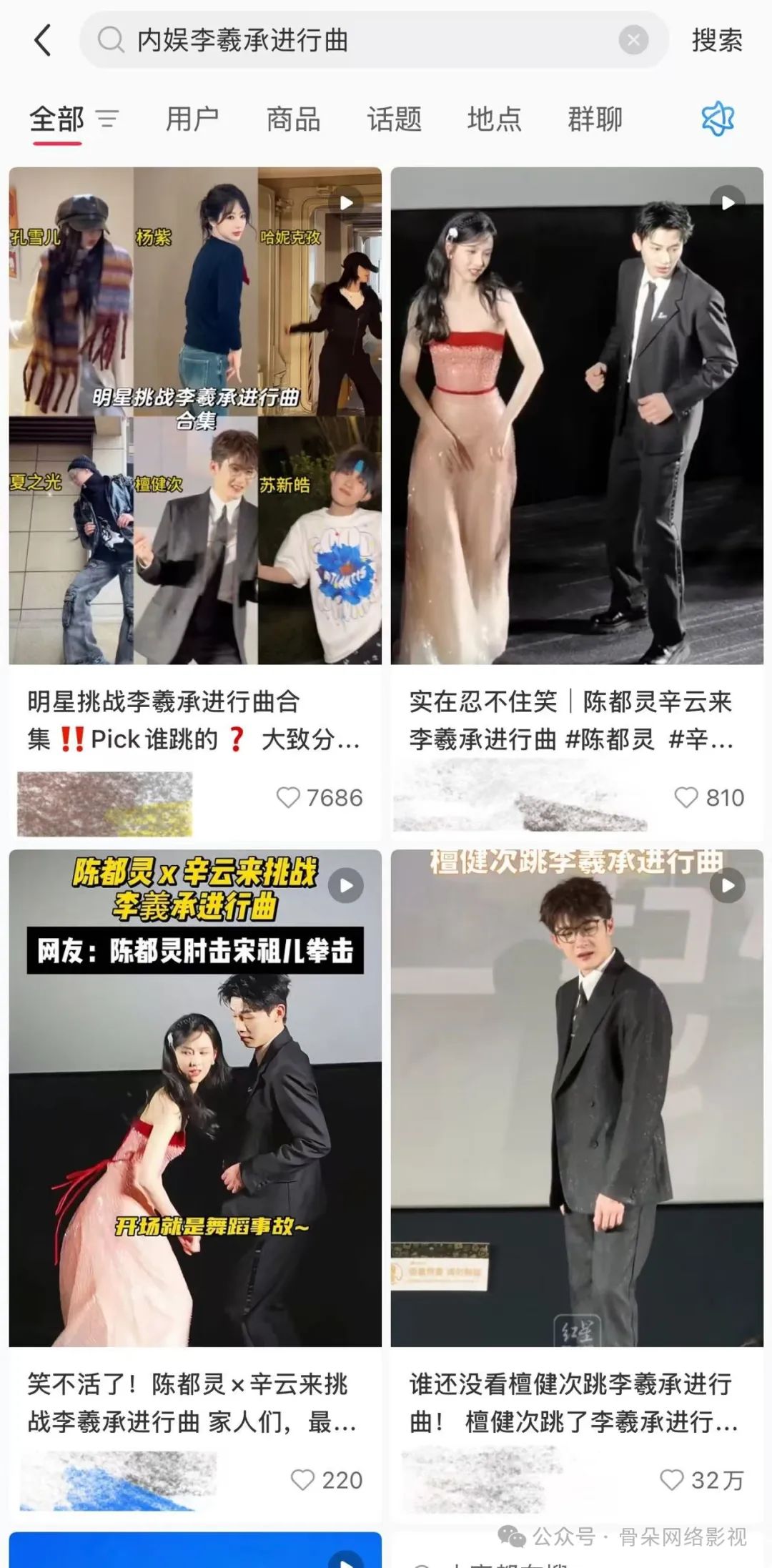This screenshot has height=1568, width=772.
Task: Open the filter icon beside 全部
Action: (x=107, y=119)
